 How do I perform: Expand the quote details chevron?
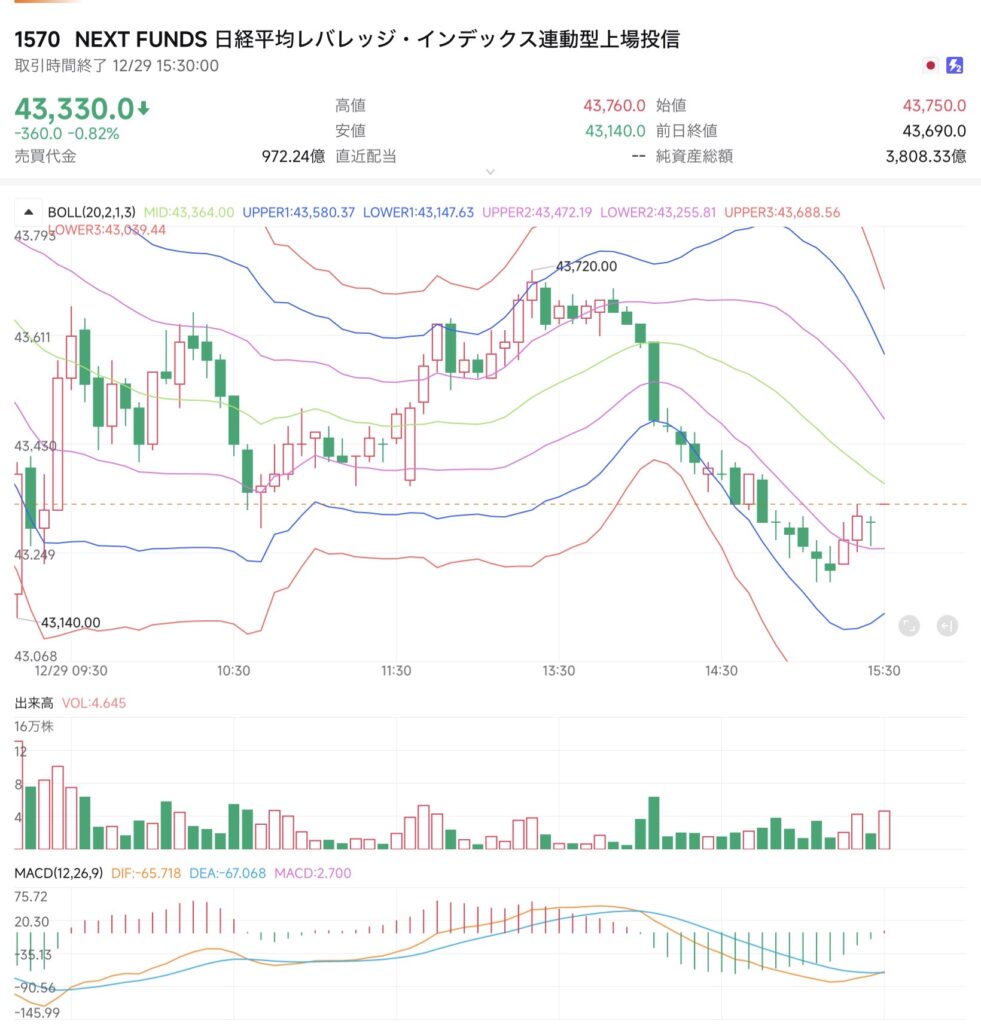coord(490,172)
